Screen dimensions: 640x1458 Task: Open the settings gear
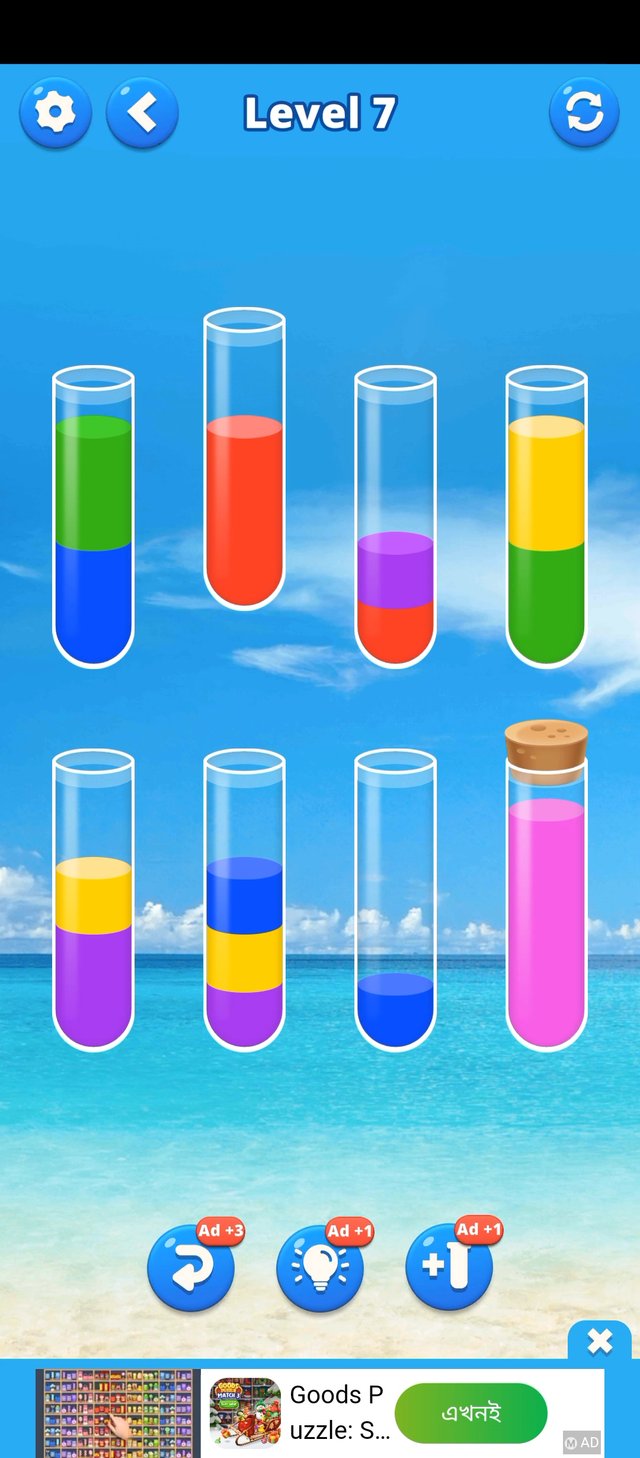pyautogui.click(x=56, y=113)
